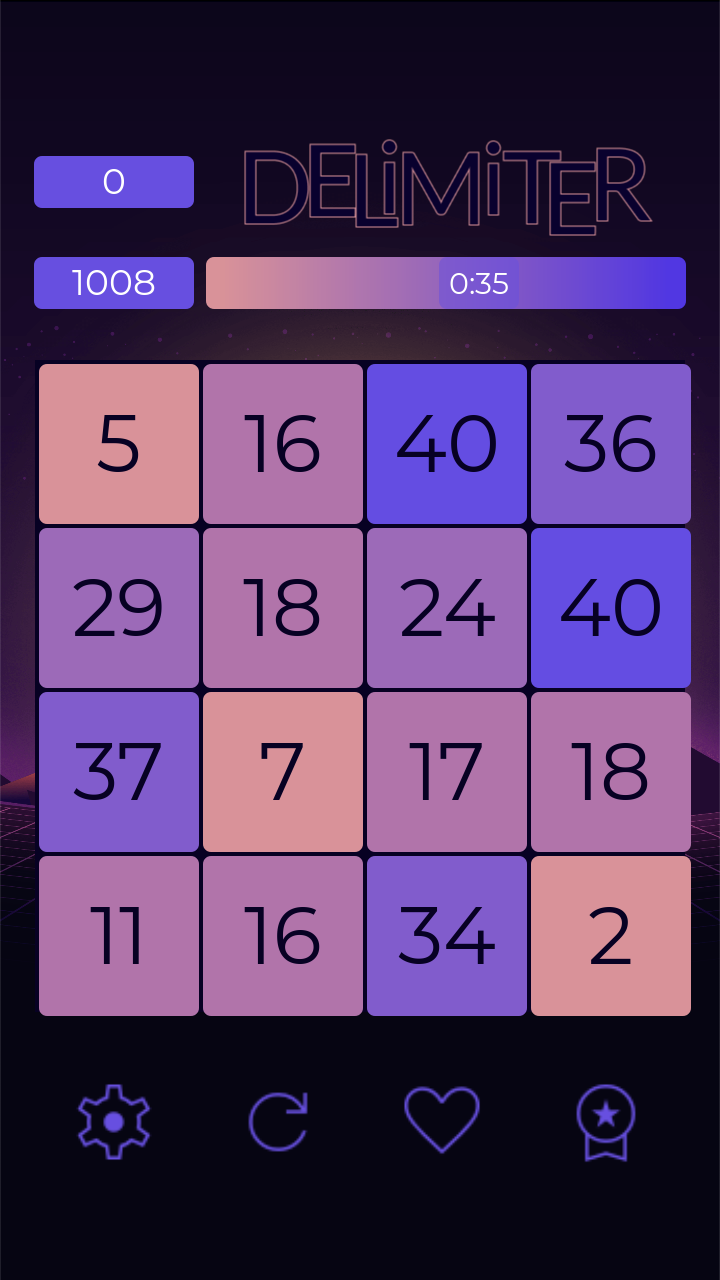Select the tile numbered 36
Viewport: 720px width, 1280px height.
click(611, 444)
